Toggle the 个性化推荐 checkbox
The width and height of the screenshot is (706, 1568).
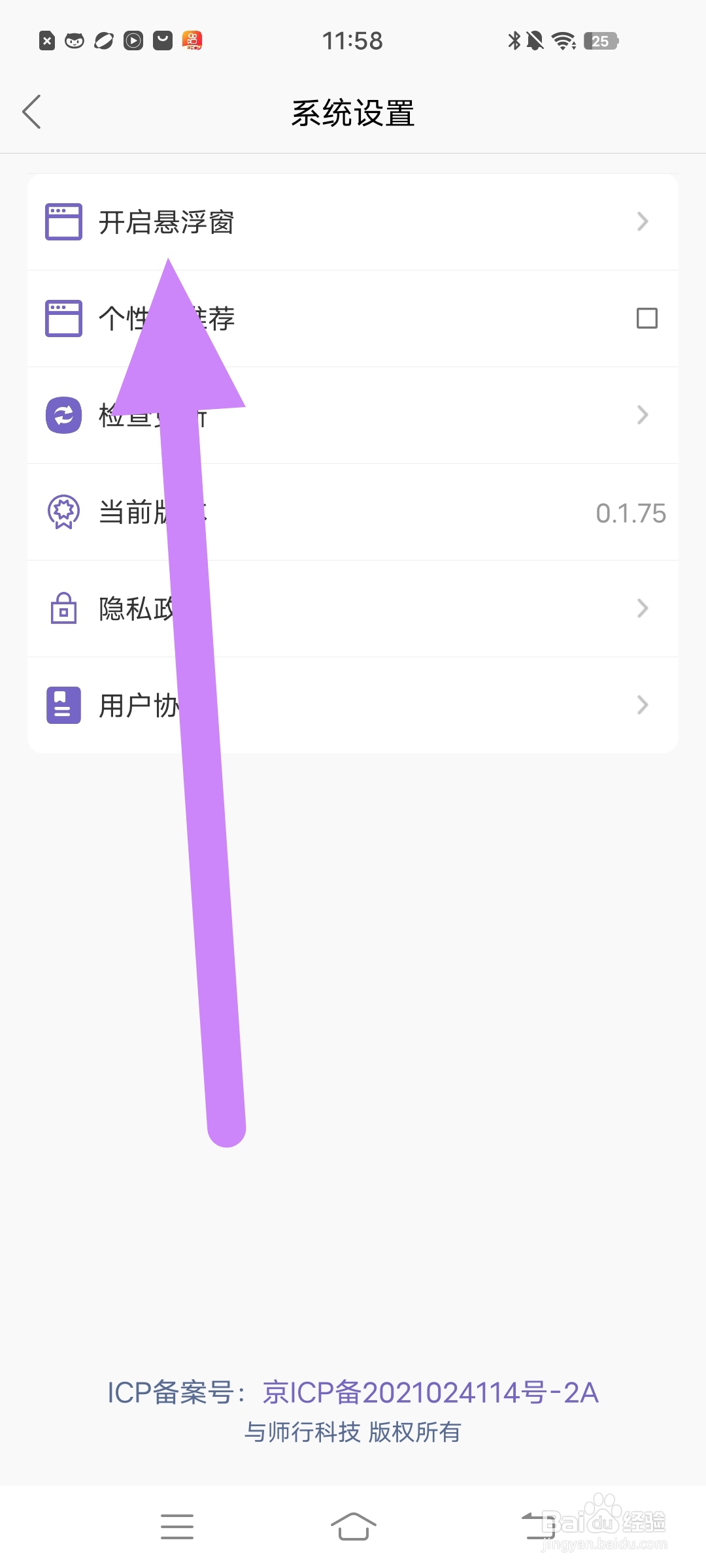coord(647,318)
